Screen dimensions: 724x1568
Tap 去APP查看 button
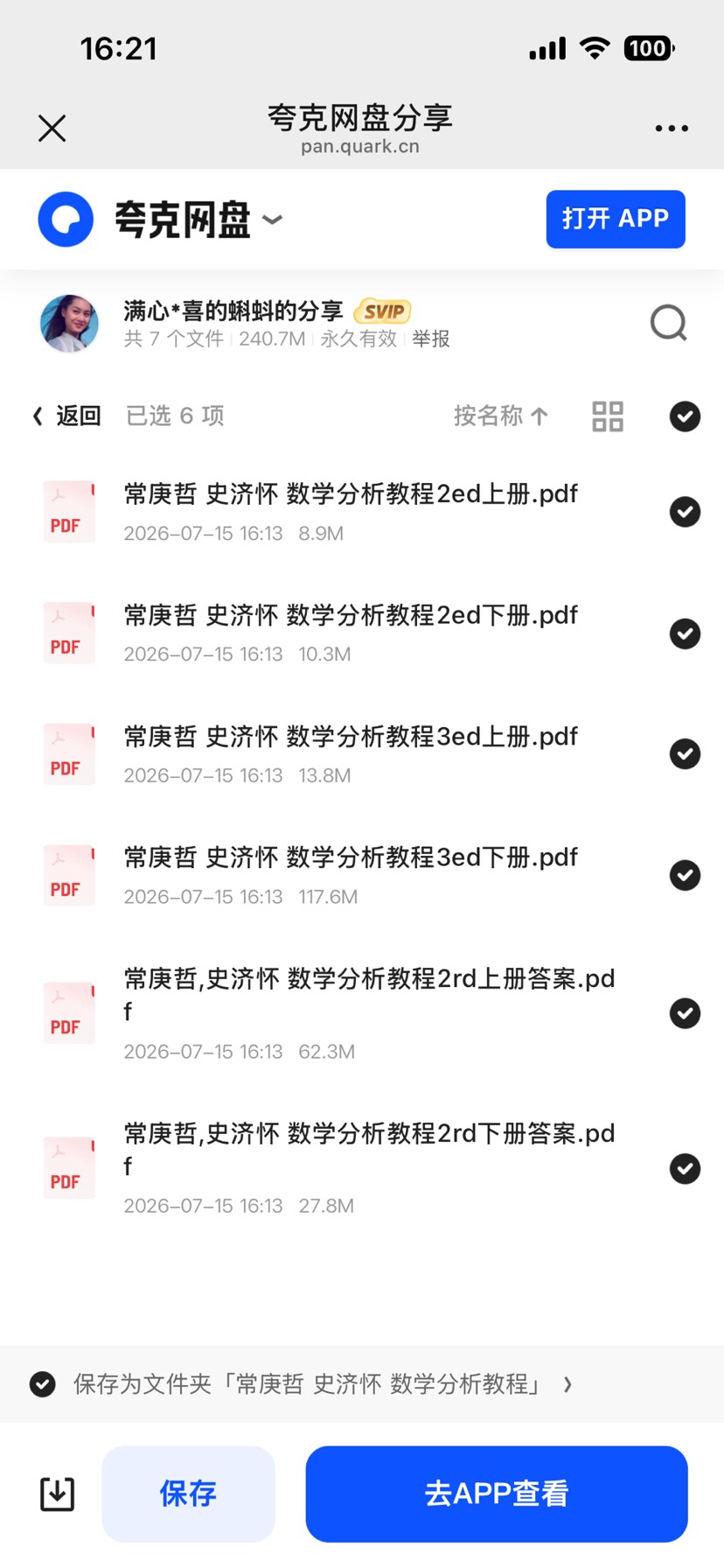[x=497, y=1494]
